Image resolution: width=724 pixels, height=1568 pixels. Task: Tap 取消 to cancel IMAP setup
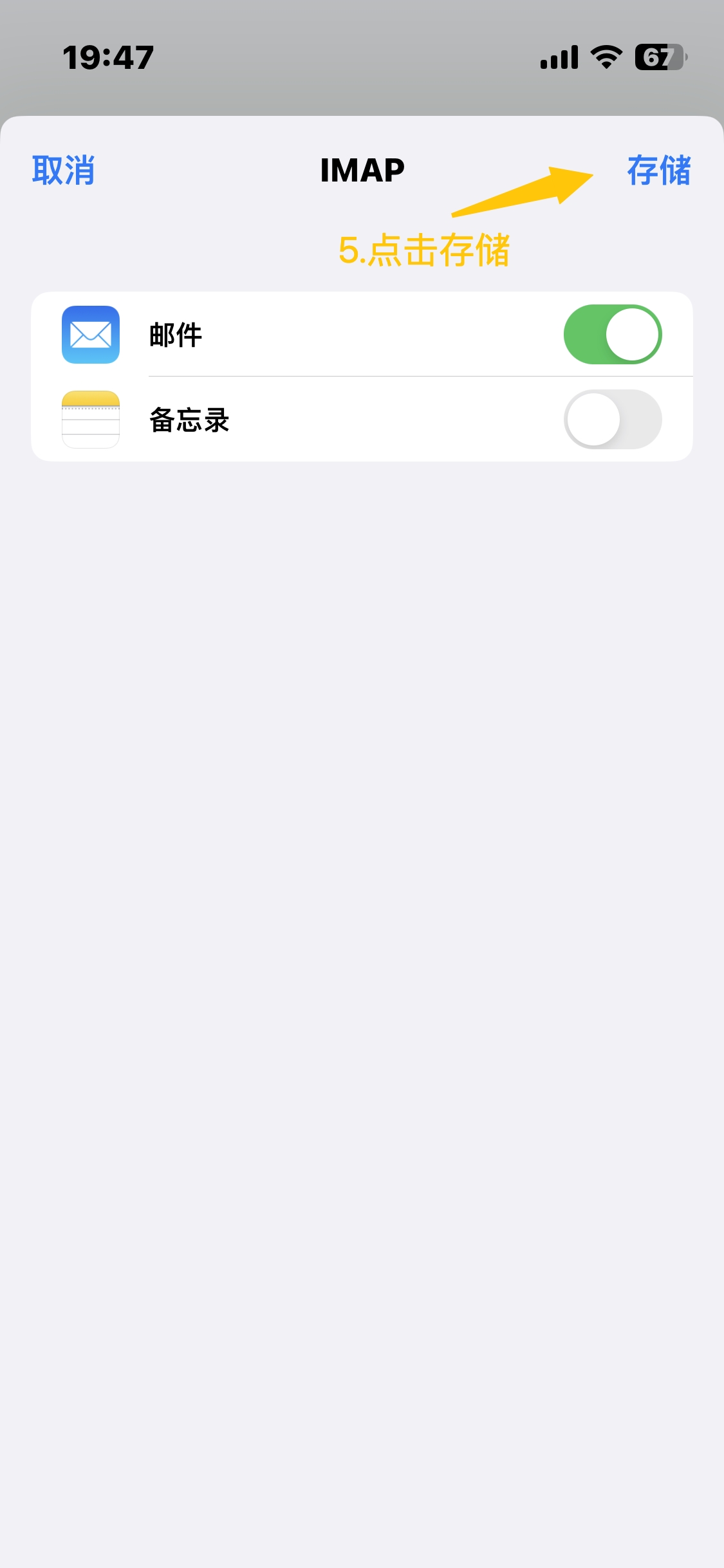coord(64,171)
